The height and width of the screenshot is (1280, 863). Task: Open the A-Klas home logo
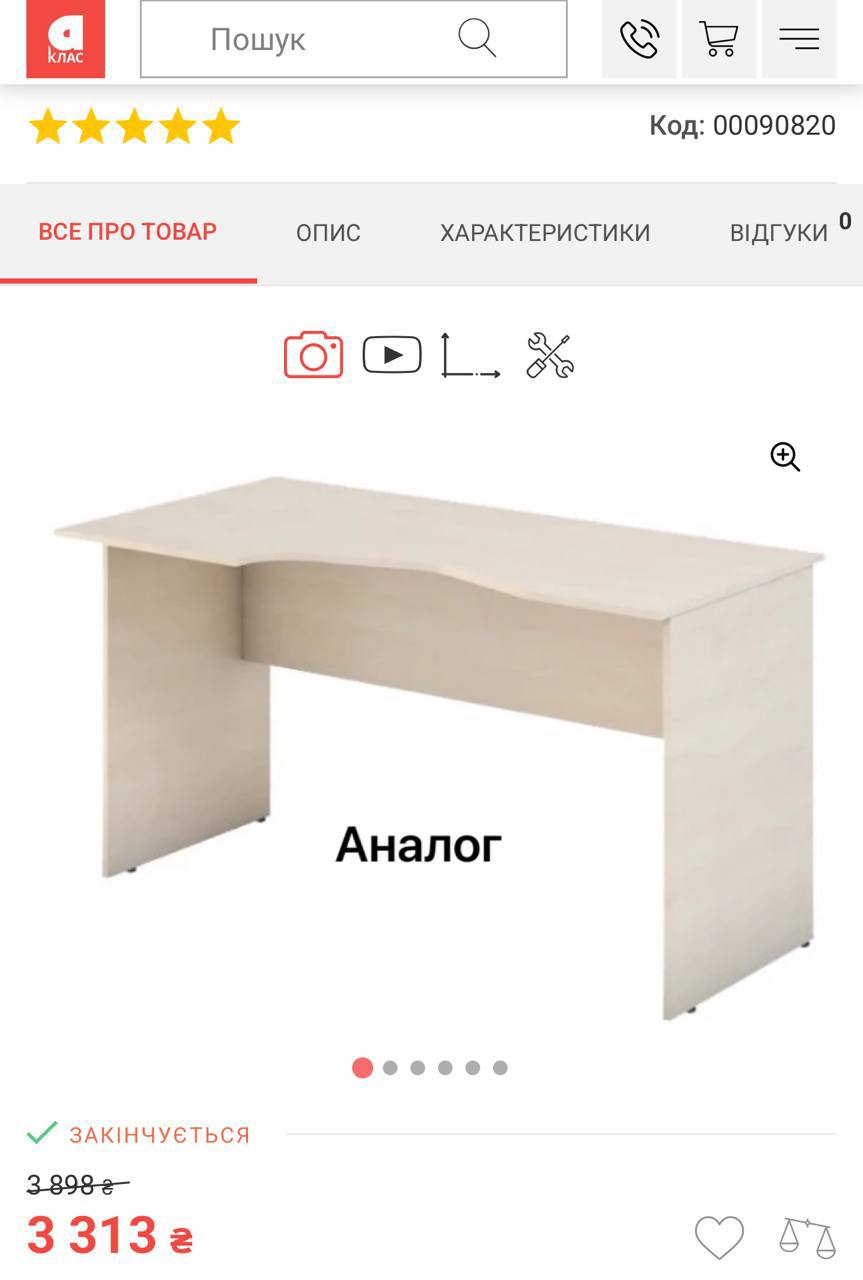click(x=65, y=39)
